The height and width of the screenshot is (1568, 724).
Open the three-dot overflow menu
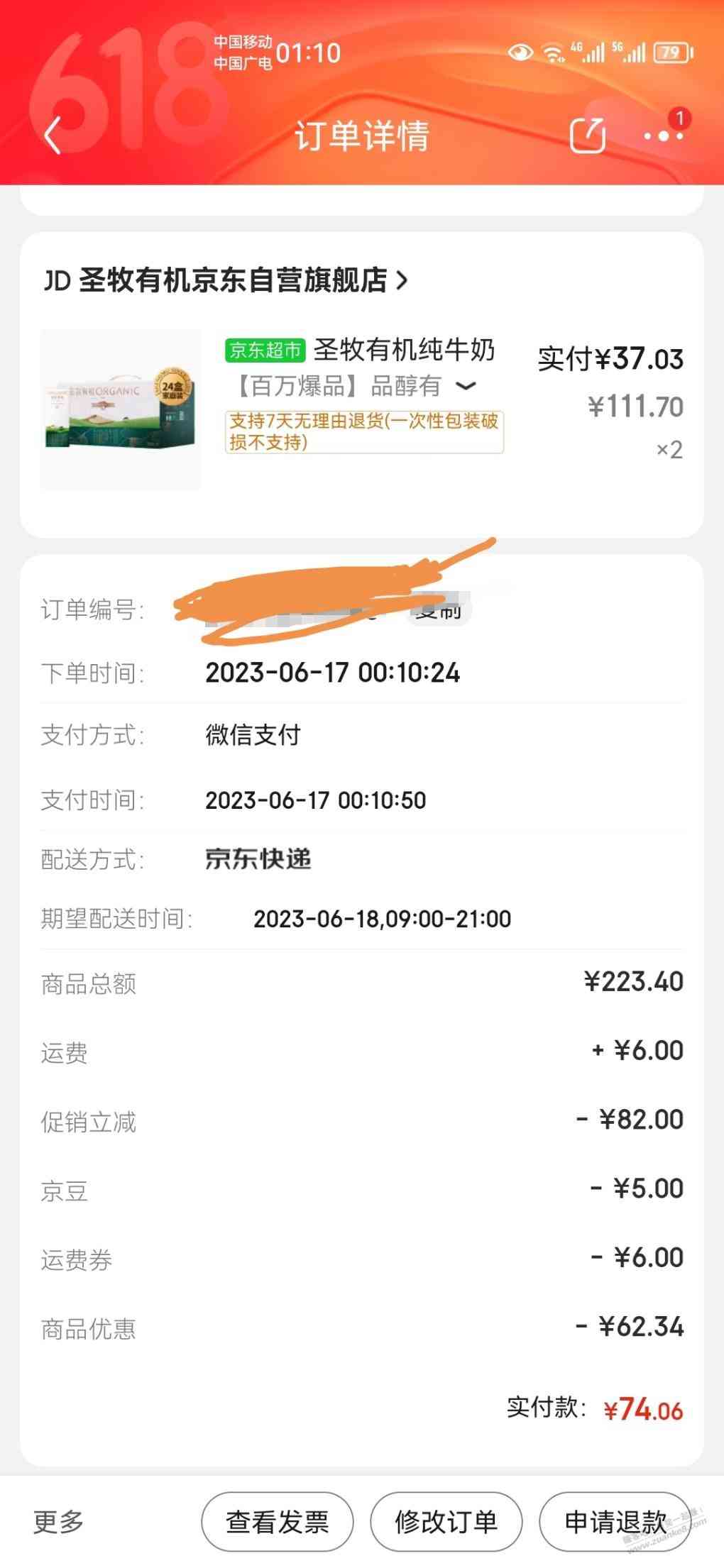click(x=663, y=135)
